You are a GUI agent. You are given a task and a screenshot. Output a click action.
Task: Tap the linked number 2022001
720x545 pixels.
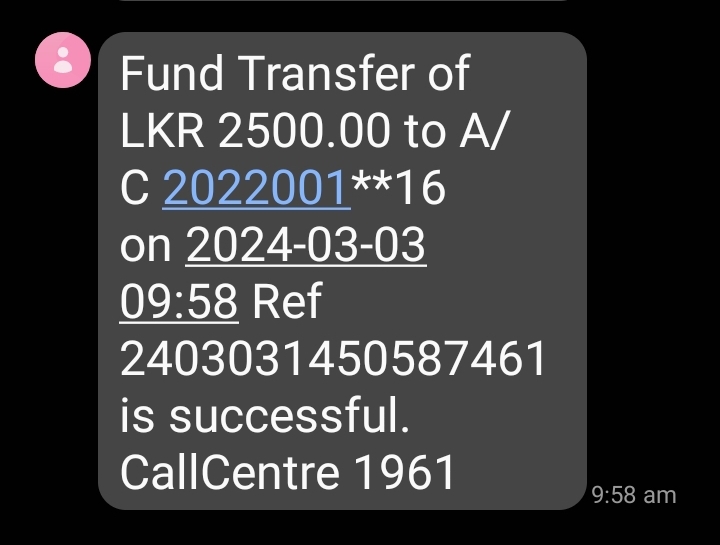pyautogui.click(x=256, y=188)
